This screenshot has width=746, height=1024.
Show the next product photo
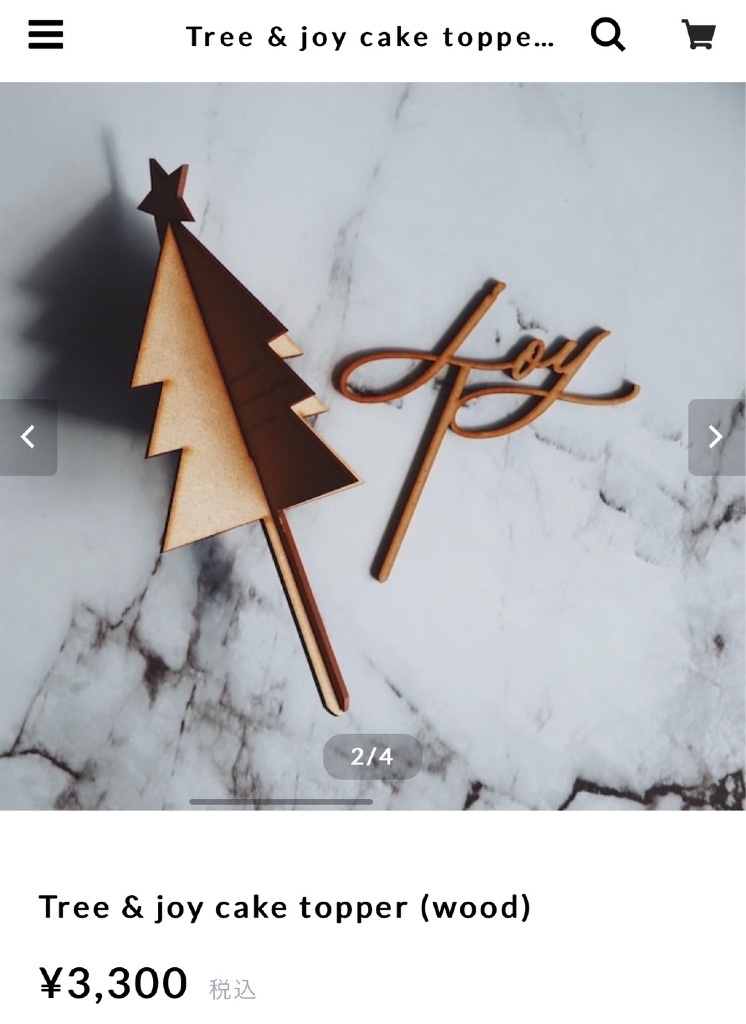pos(716,437)
